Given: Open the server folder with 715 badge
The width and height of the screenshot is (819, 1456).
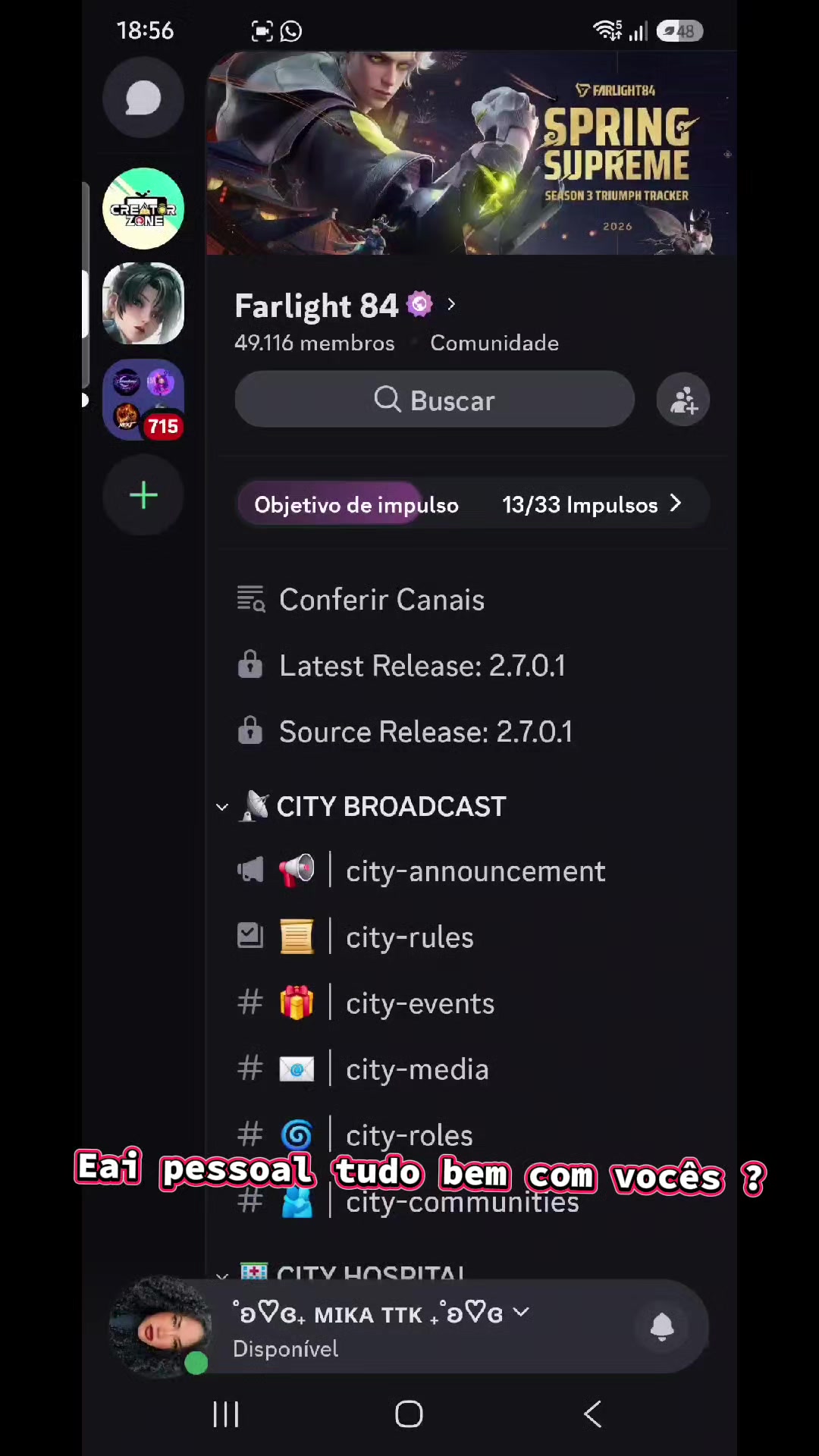Looking at the screenshot, I should pos(143,400).
